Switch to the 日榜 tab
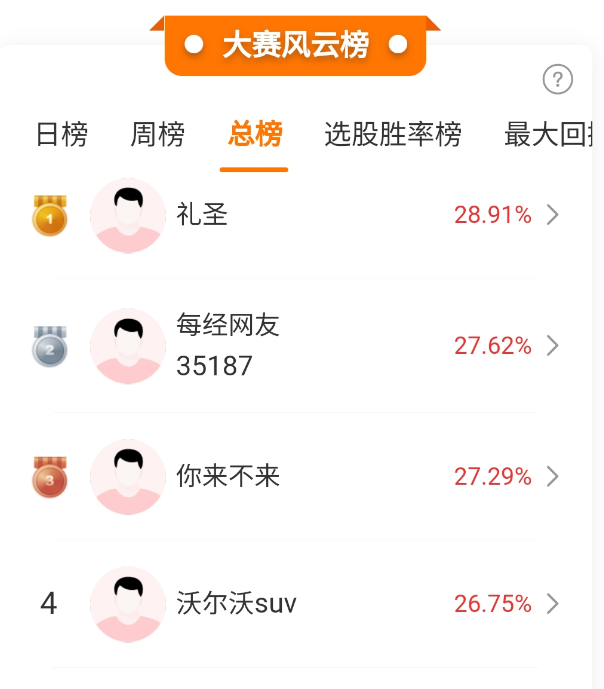Viewport: 604px width, 689px height. [x=62, y=134]
